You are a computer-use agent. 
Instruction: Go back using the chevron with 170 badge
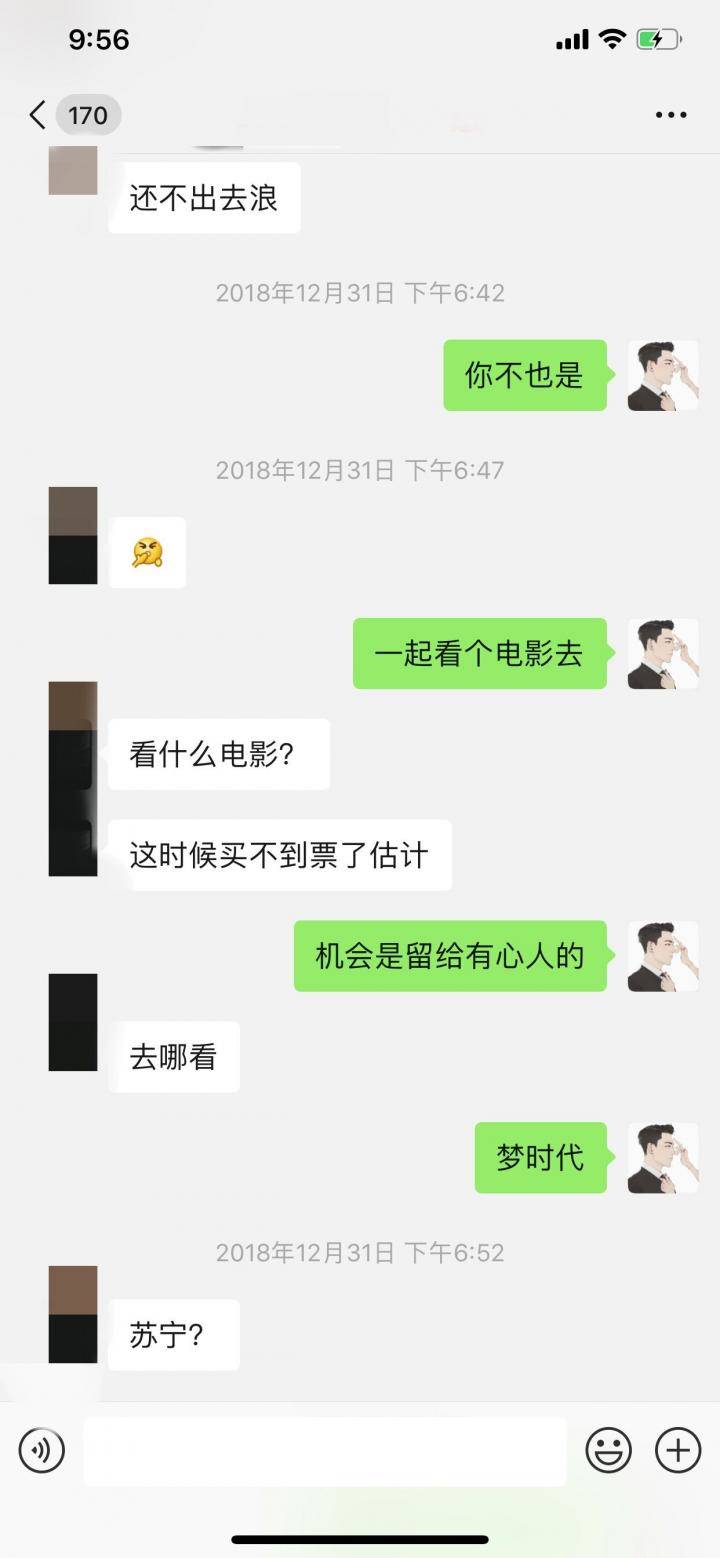point(68,114)
